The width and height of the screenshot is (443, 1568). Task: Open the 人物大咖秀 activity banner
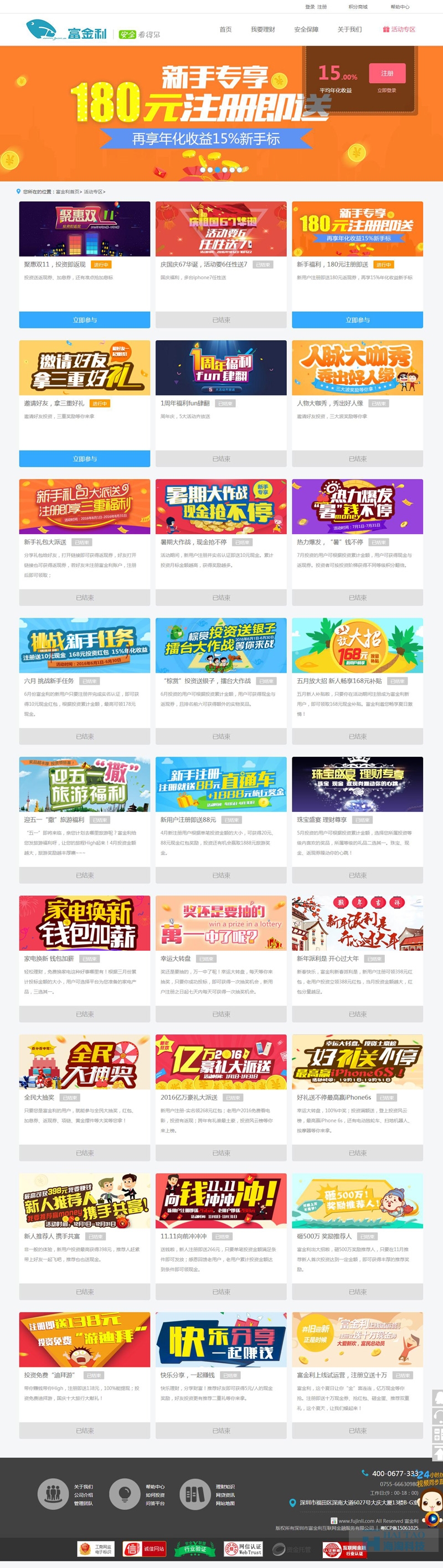pos(357,368)
